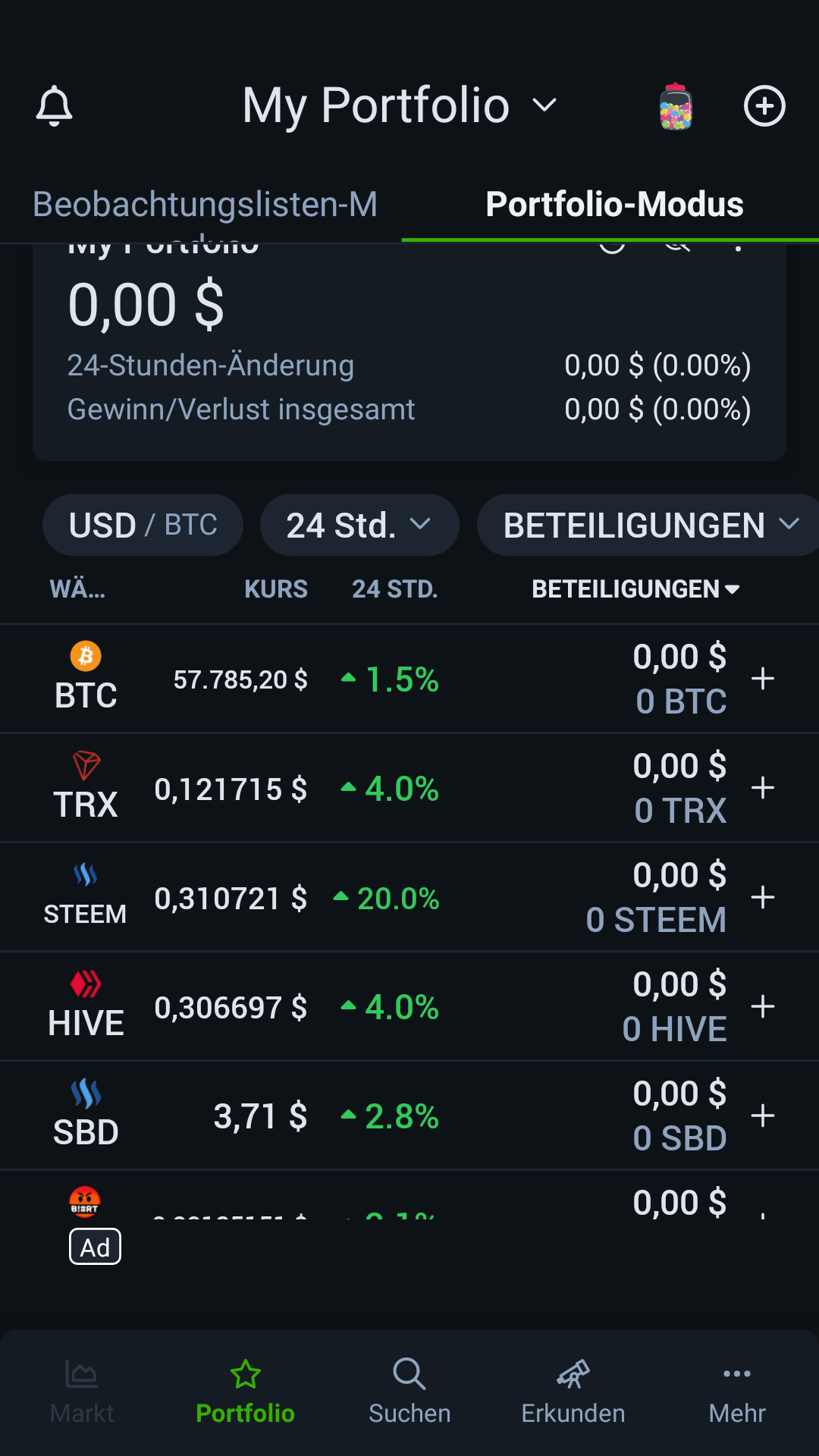This screenshot has width=819, height=1456.
Task: Go to the Markt tab
Action: [x=82, y=1392]
